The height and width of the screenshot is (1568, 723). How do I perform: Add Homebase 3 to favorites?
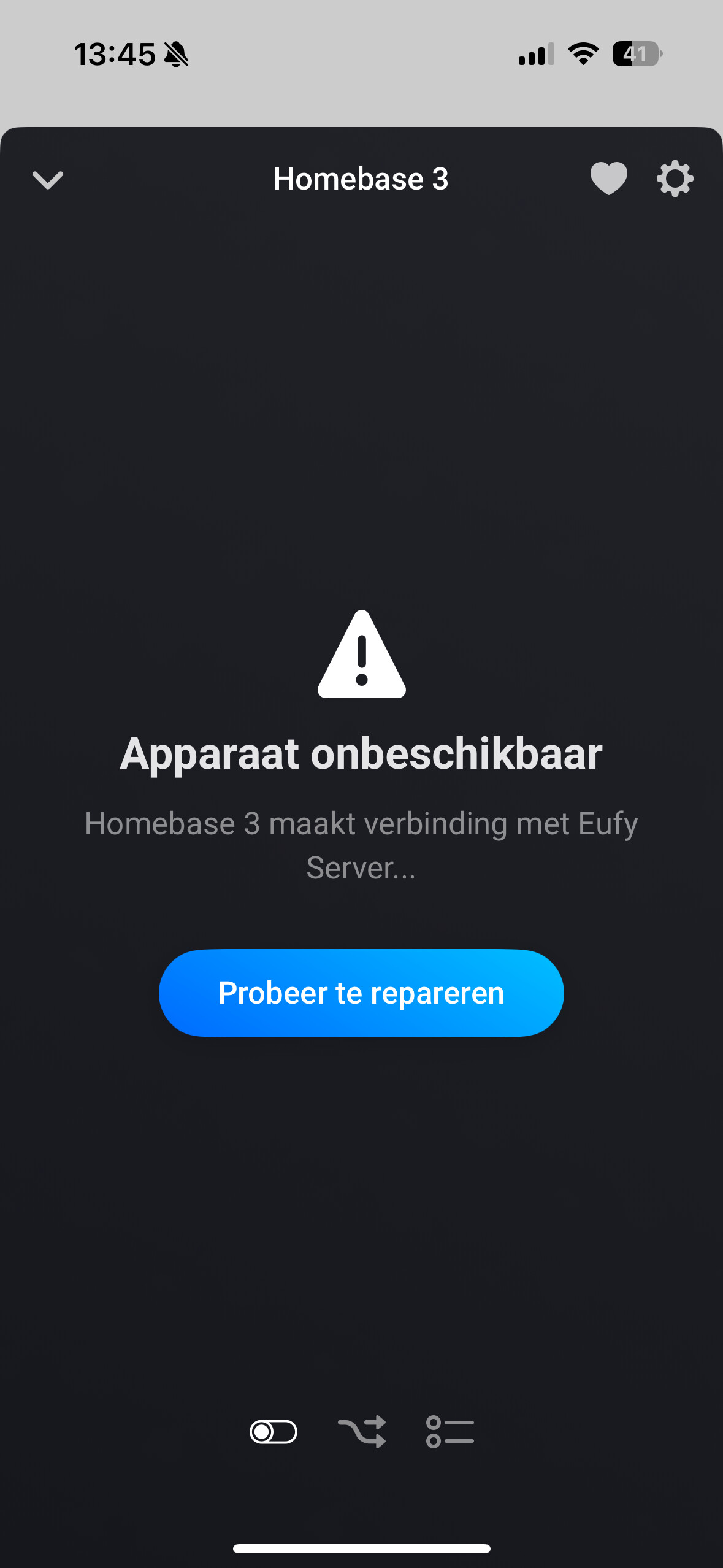tap(608, 179)
